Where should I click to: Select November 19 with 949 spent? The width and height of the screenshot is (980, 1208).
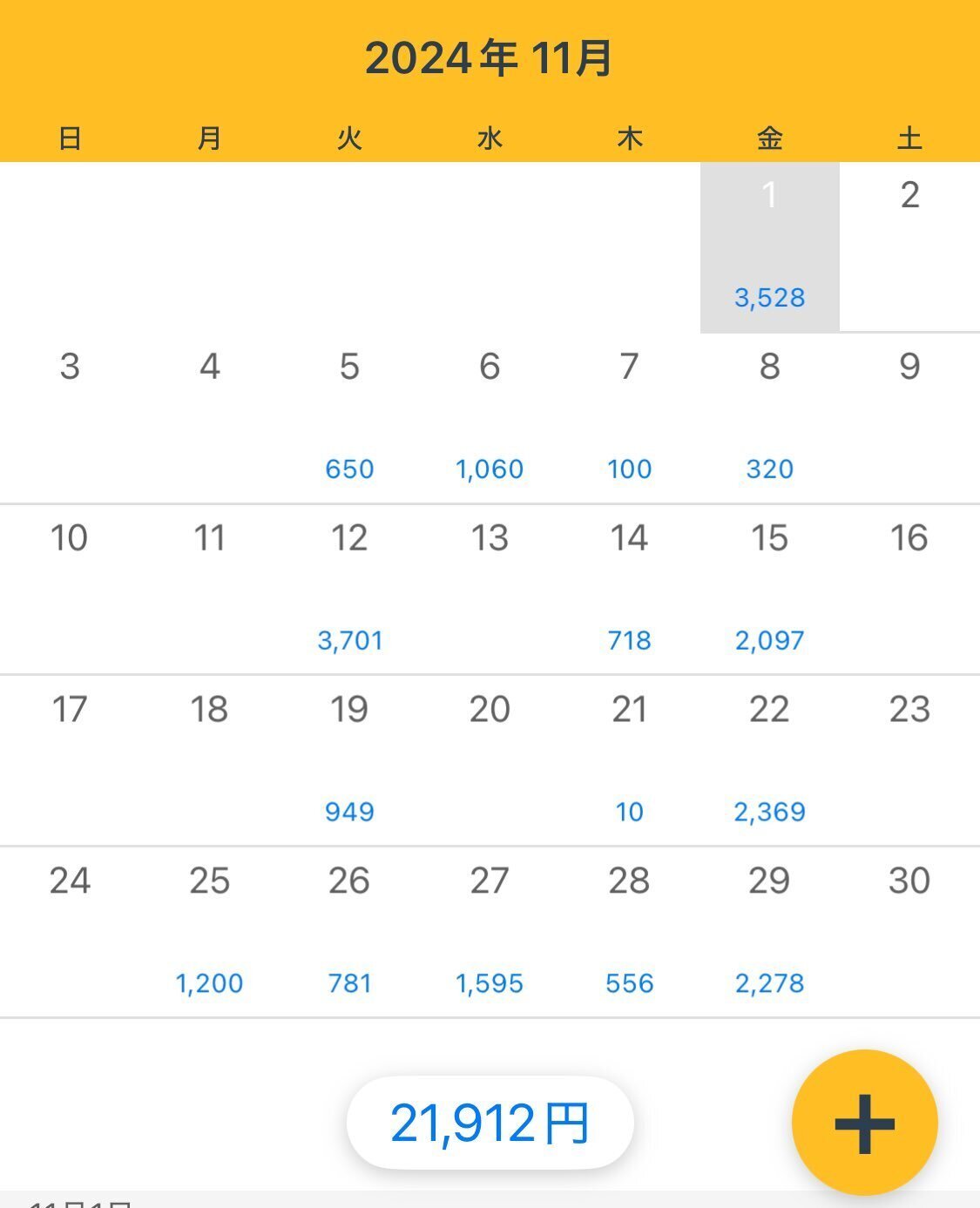pos(349,760)
